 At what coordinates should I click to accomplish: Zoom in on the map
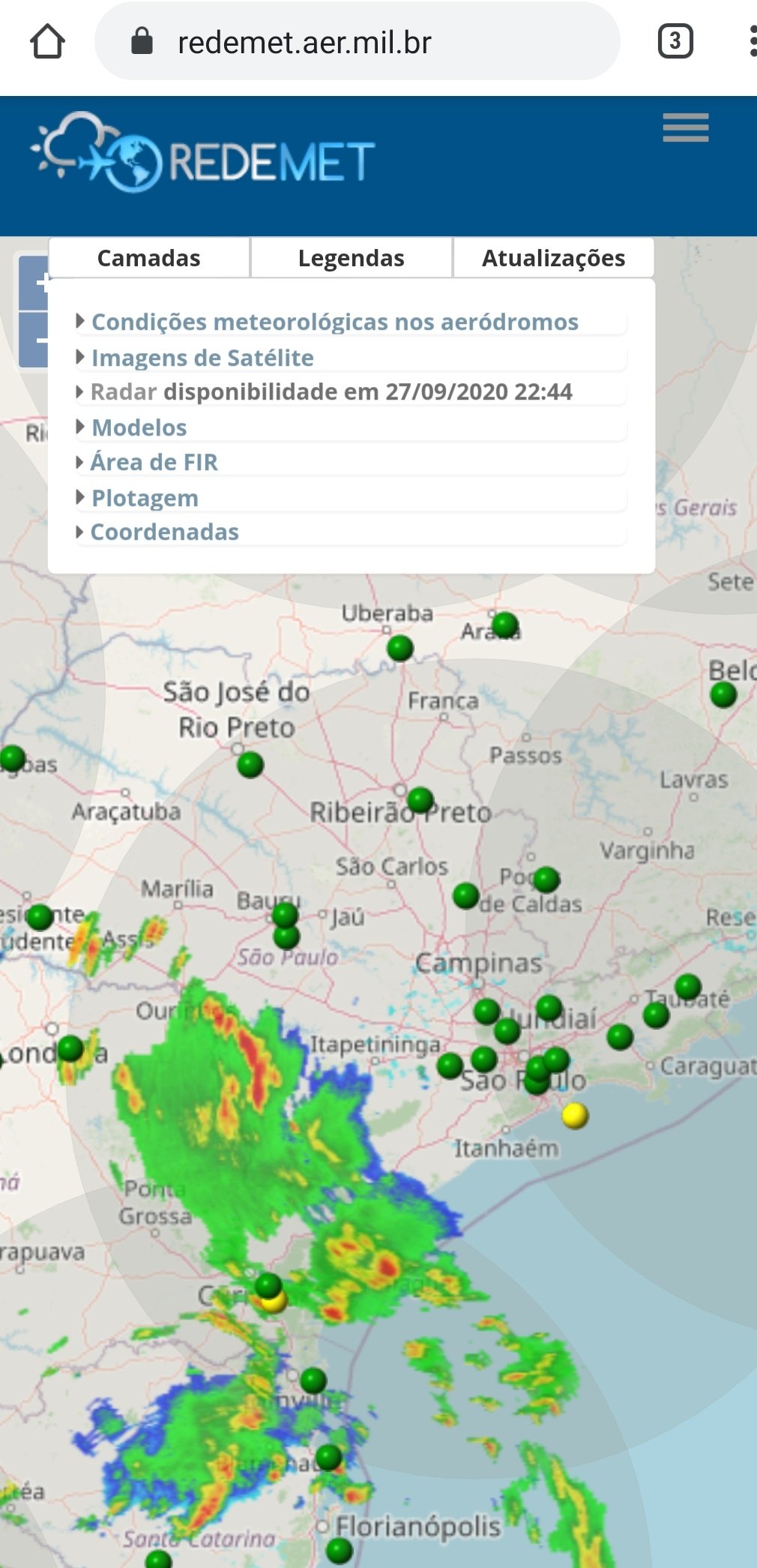coord(34,283)
